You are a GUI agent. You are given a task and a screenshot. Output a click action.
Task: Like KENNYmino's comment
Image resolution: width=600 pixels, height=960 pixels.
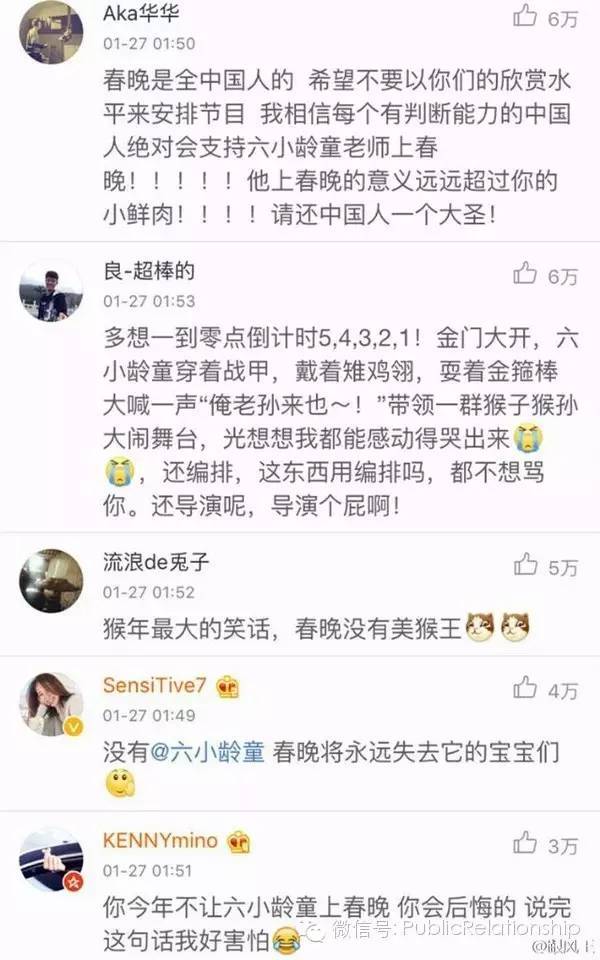pos(526,845)
